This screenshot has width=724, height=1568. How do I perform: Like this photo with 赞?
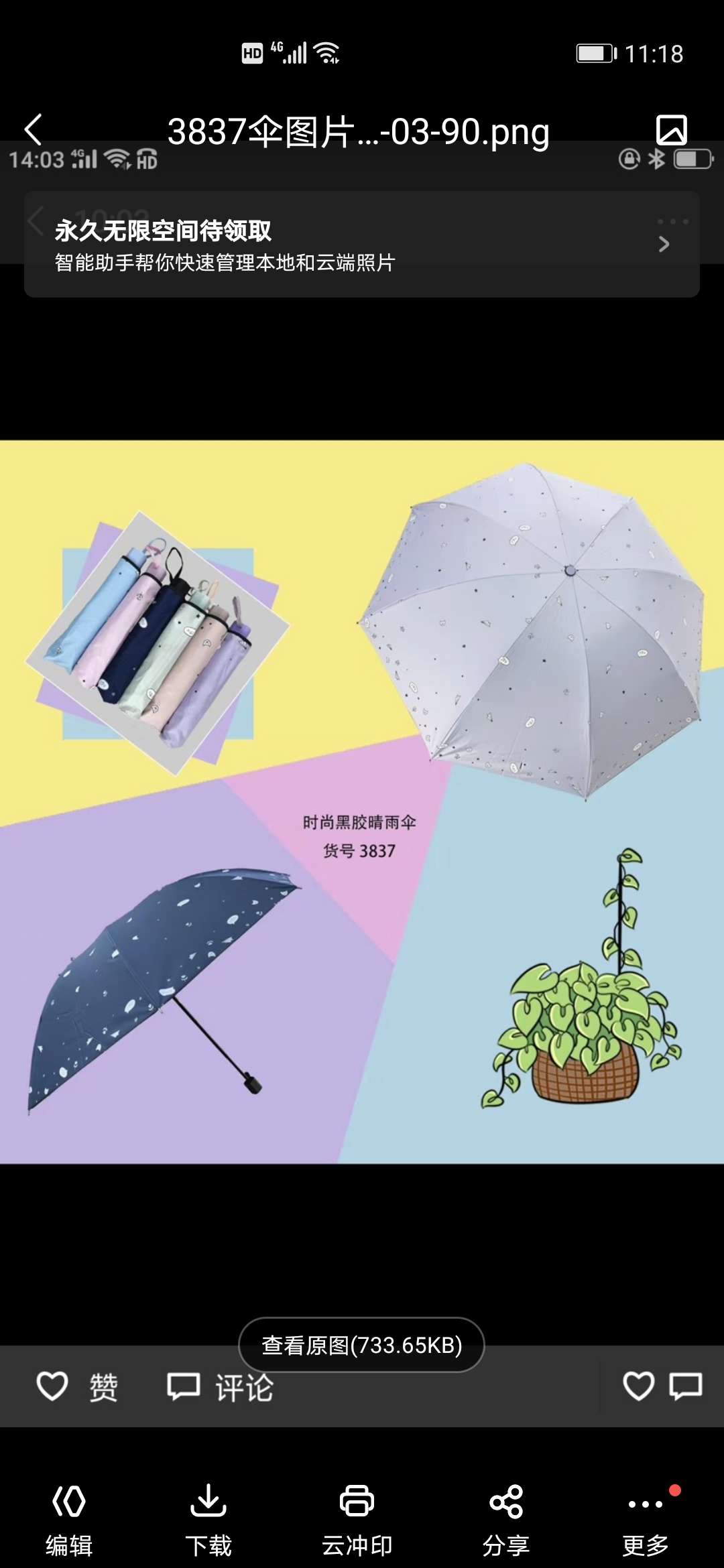pos(77,1387)
